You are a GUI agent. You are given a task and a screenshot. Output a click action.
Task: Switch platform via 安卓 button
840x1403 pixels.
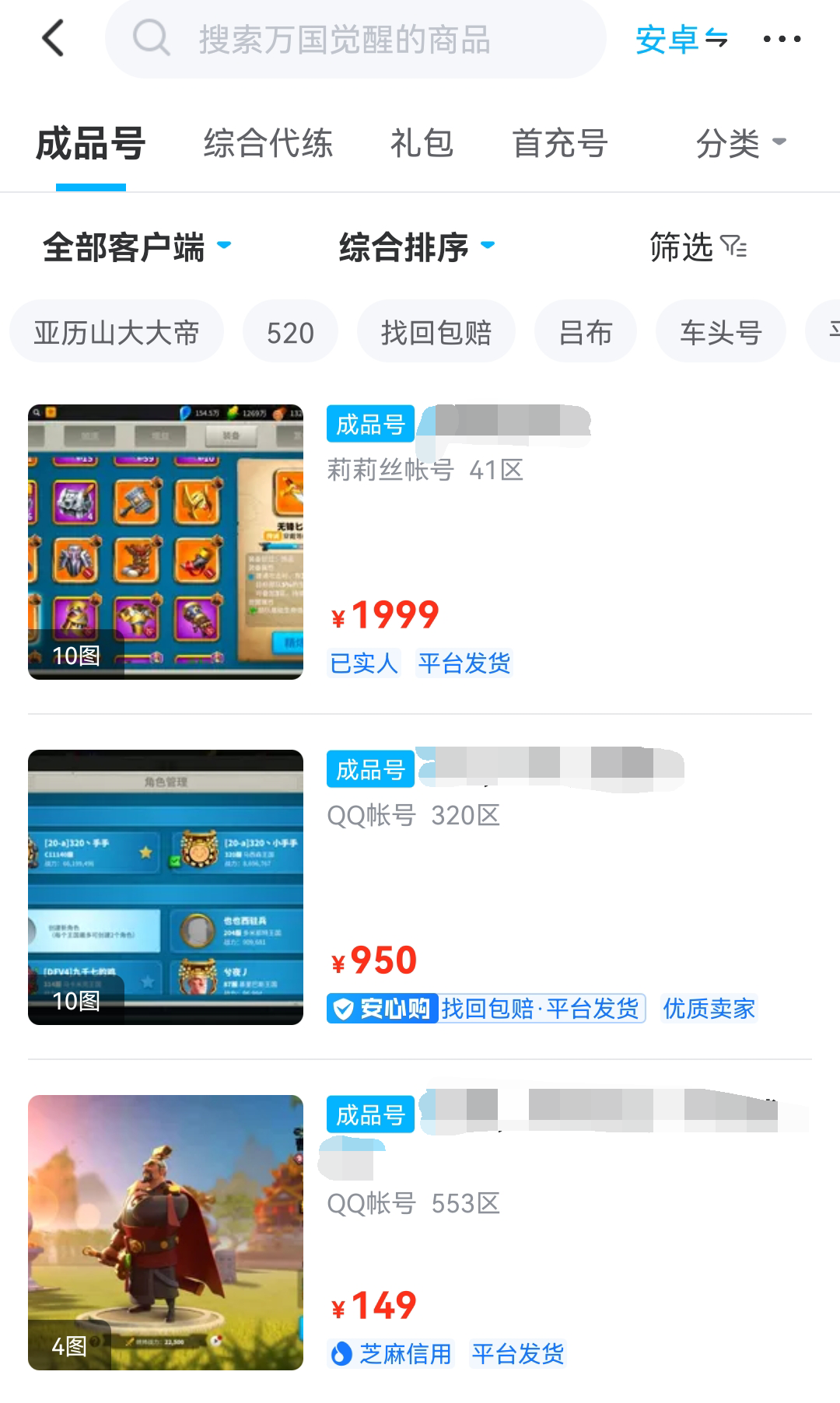tap(681, 39)
